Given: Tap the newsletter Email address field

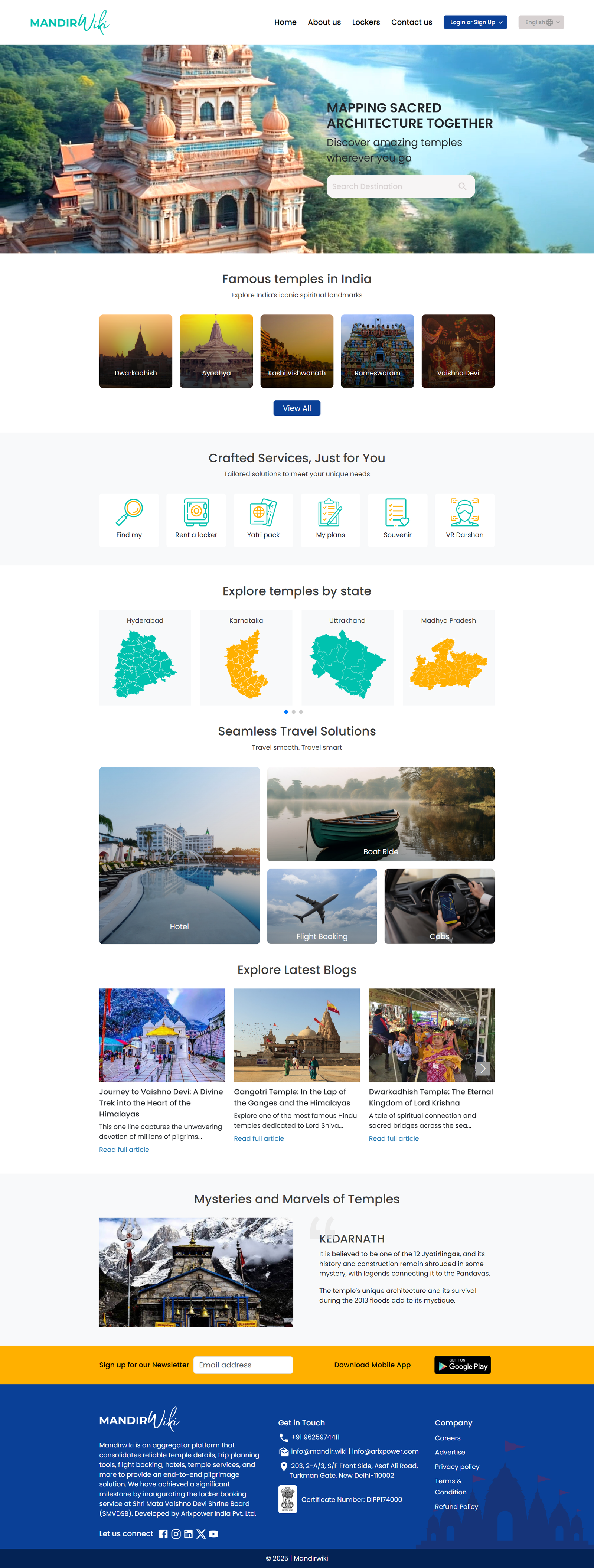Looking at the screenshot, I should 243,1365.
